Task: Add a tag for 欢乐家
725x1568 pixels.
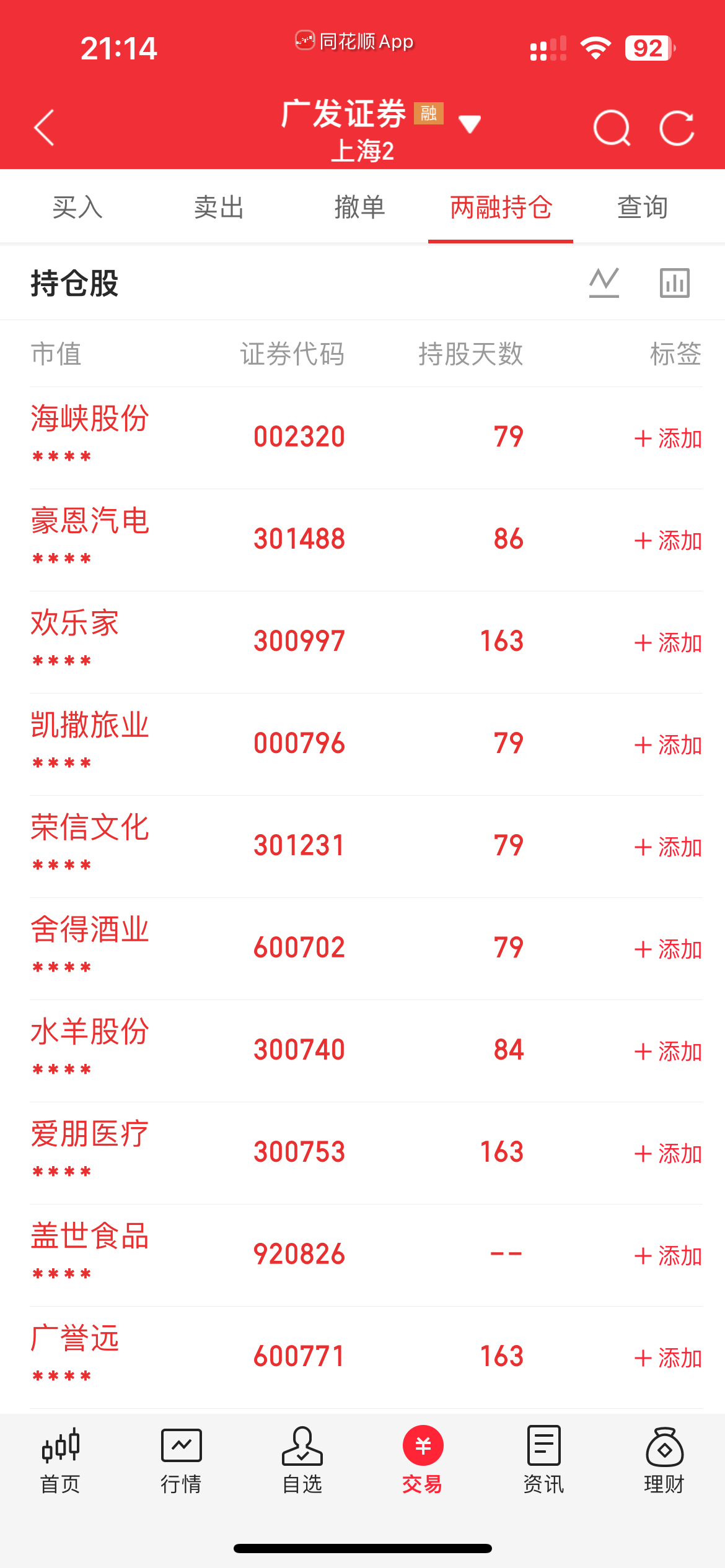Action: [x=668, y=643]
